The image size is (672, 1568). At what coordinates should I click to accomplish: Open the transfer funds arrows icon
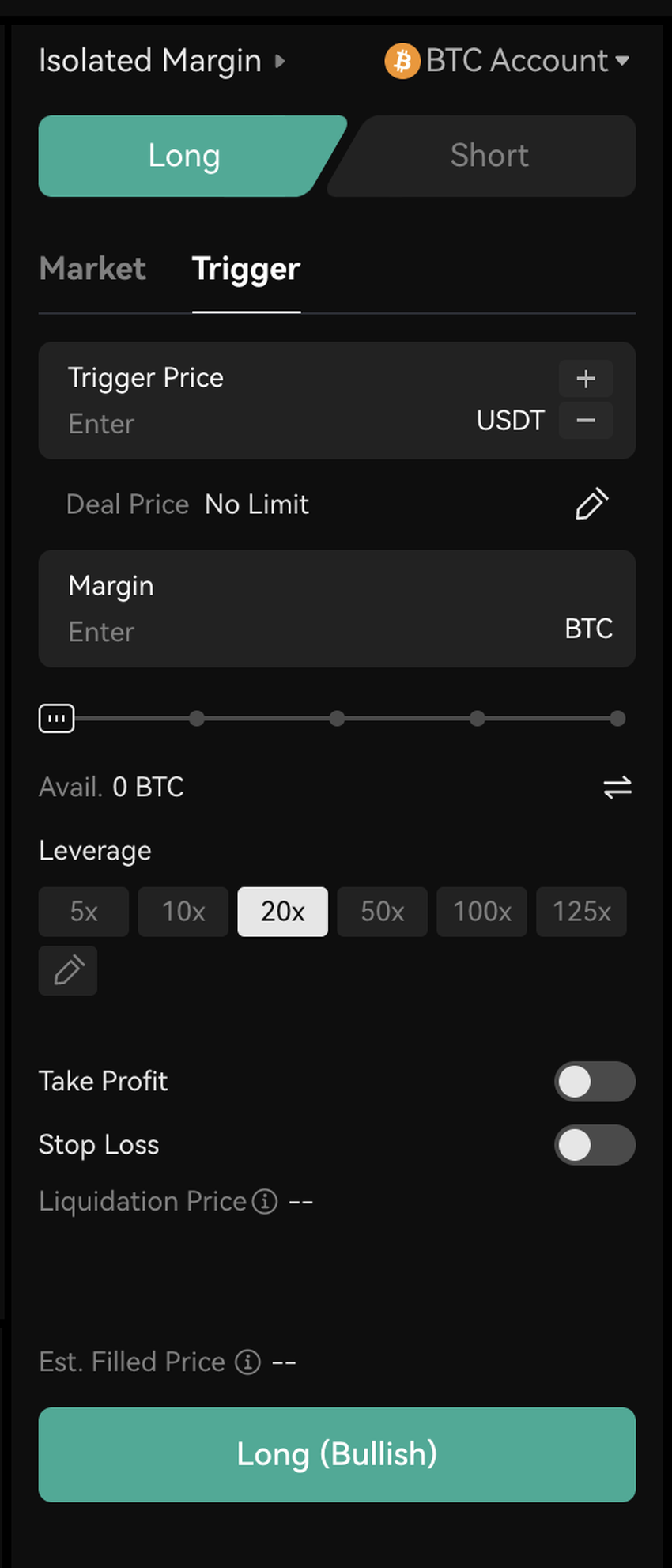pyautogui.click(x=617, y=787)
